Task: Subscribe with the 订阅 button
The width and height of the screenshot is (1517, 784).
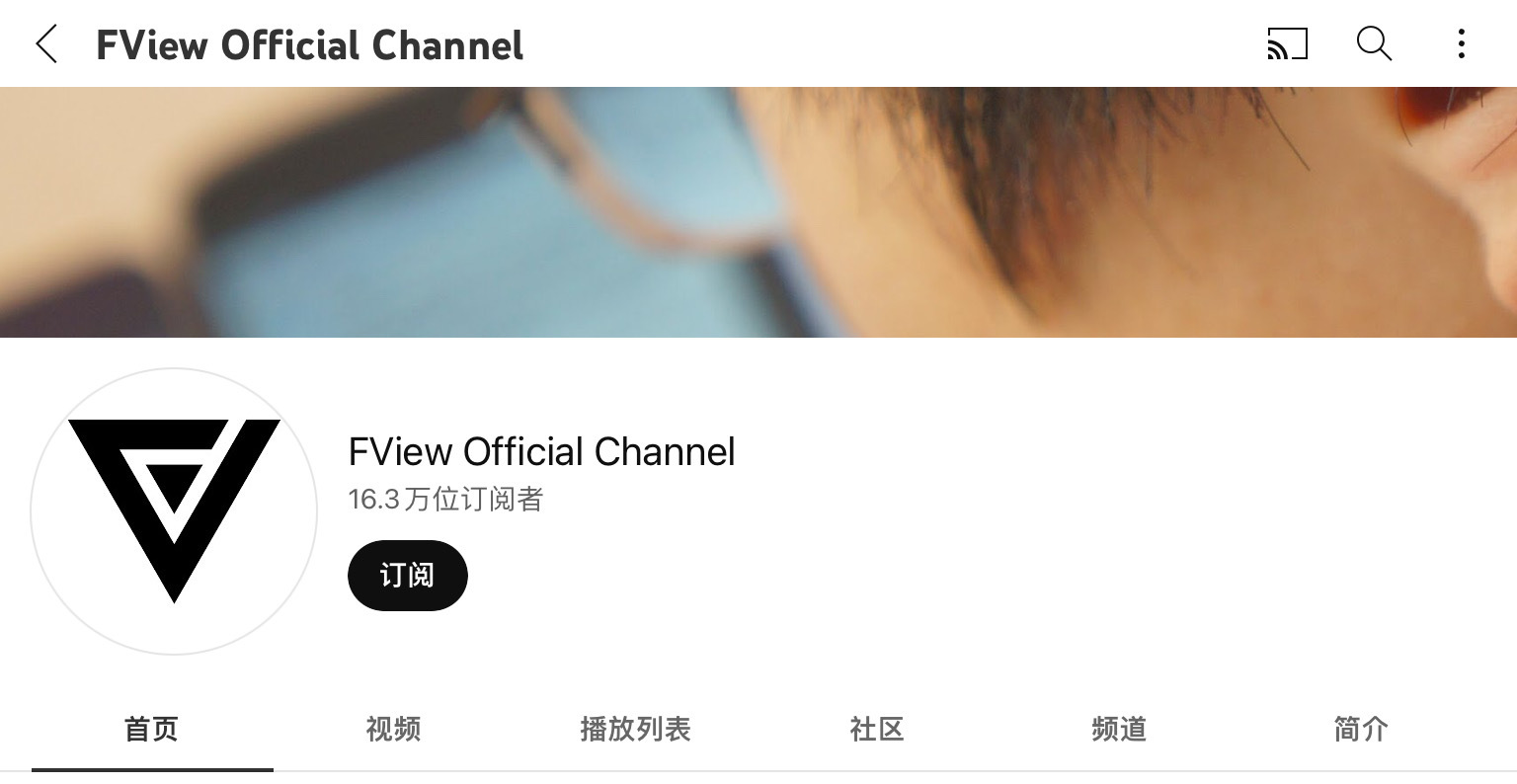Action: tap(407, 575)
